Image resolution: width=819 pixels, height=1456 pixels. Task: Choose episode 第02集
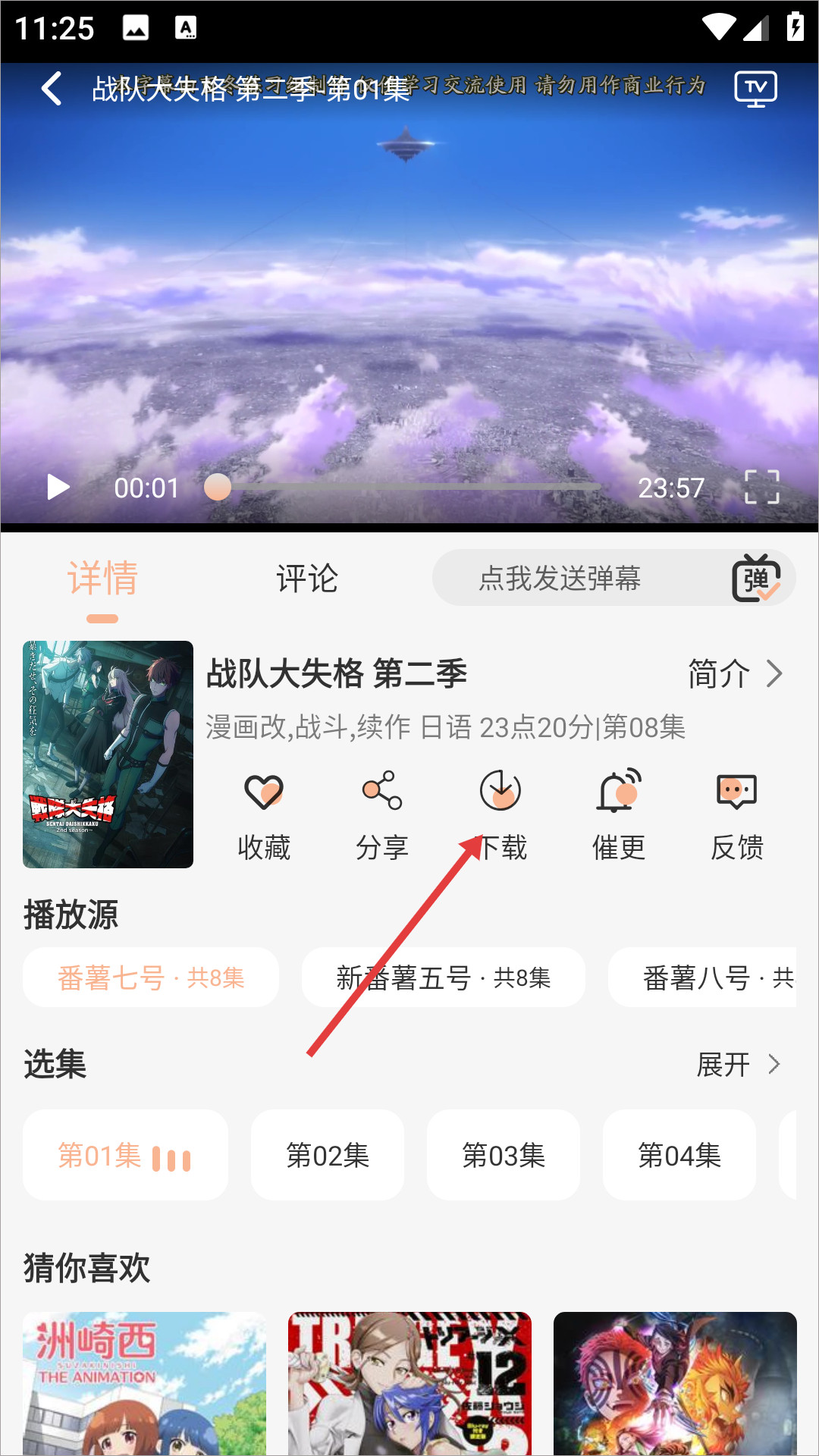coord(328,1155)
